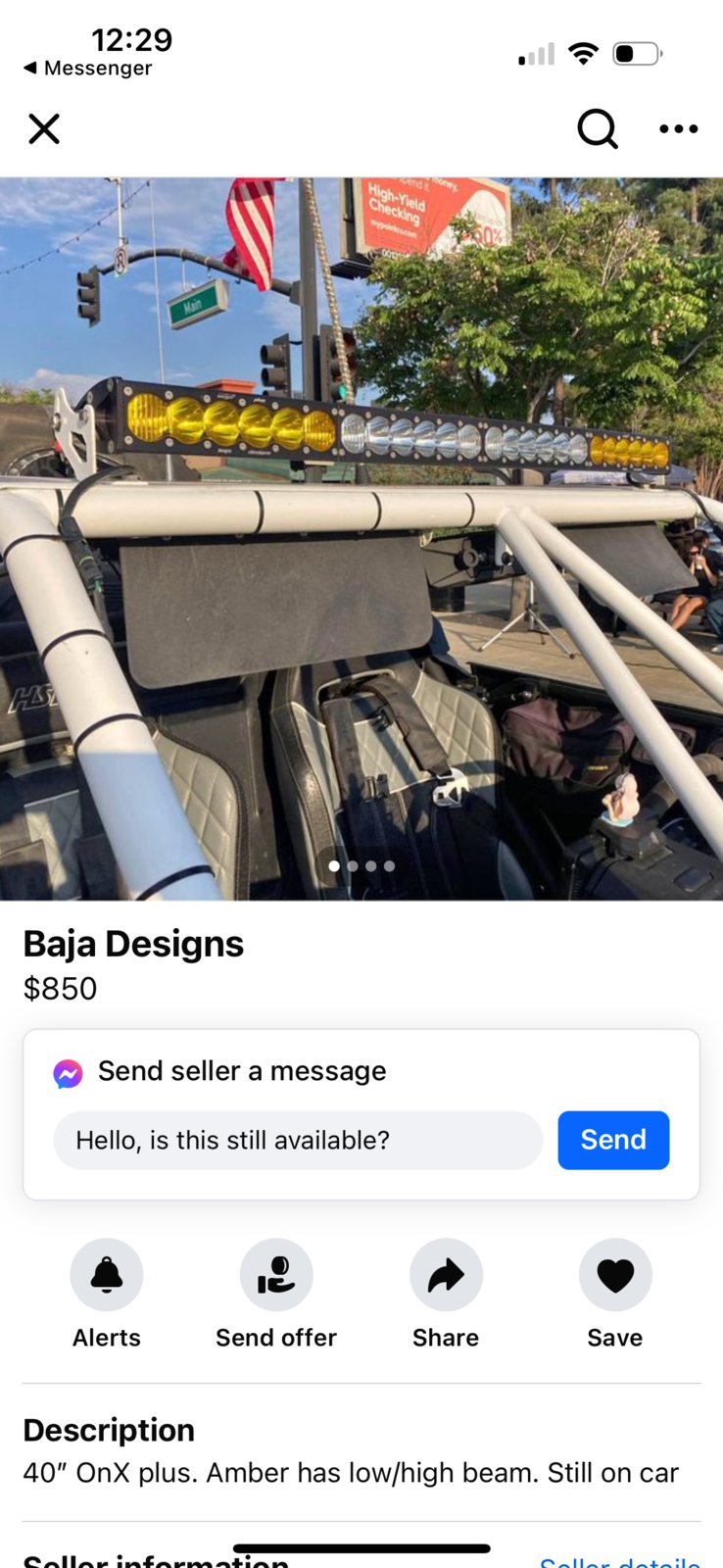Open Seller details link

pos(619,1560)
